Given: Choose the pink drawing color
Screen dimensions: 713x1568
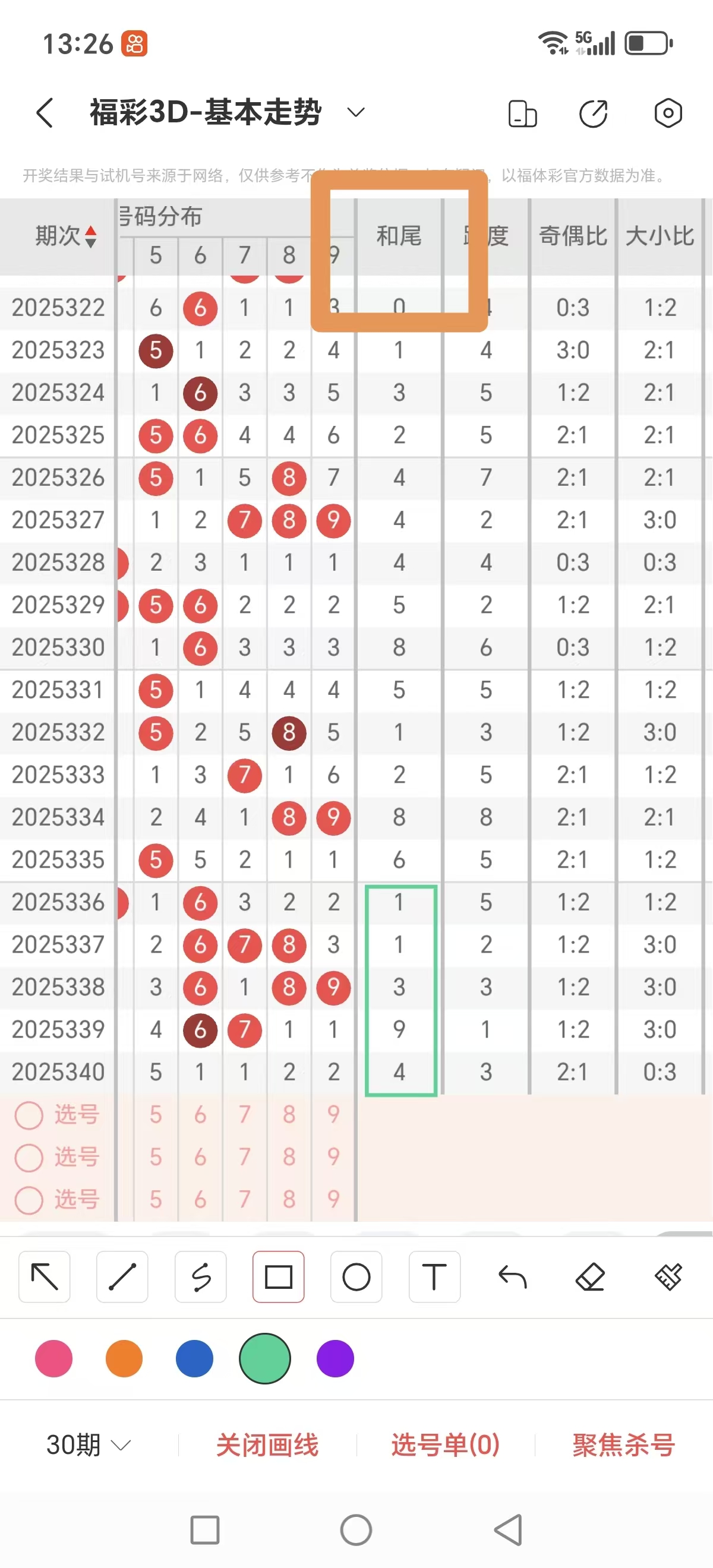Looking at the screenshot, I should point(53,1358).
